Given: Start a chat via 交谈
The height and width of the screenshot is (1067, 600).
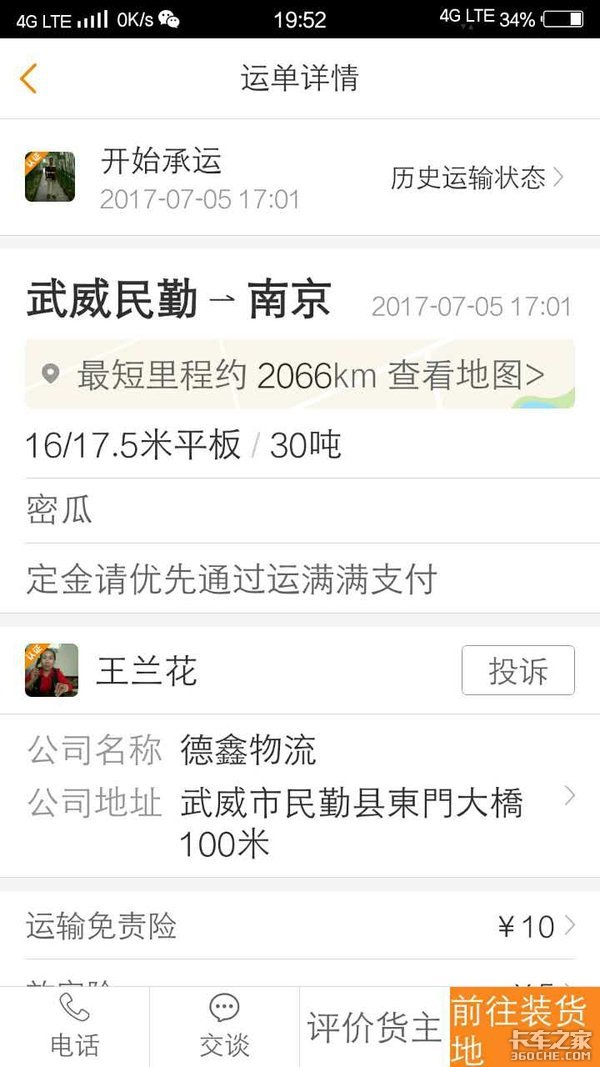Looking at the screenshot, I should (x=224, y=1026).
